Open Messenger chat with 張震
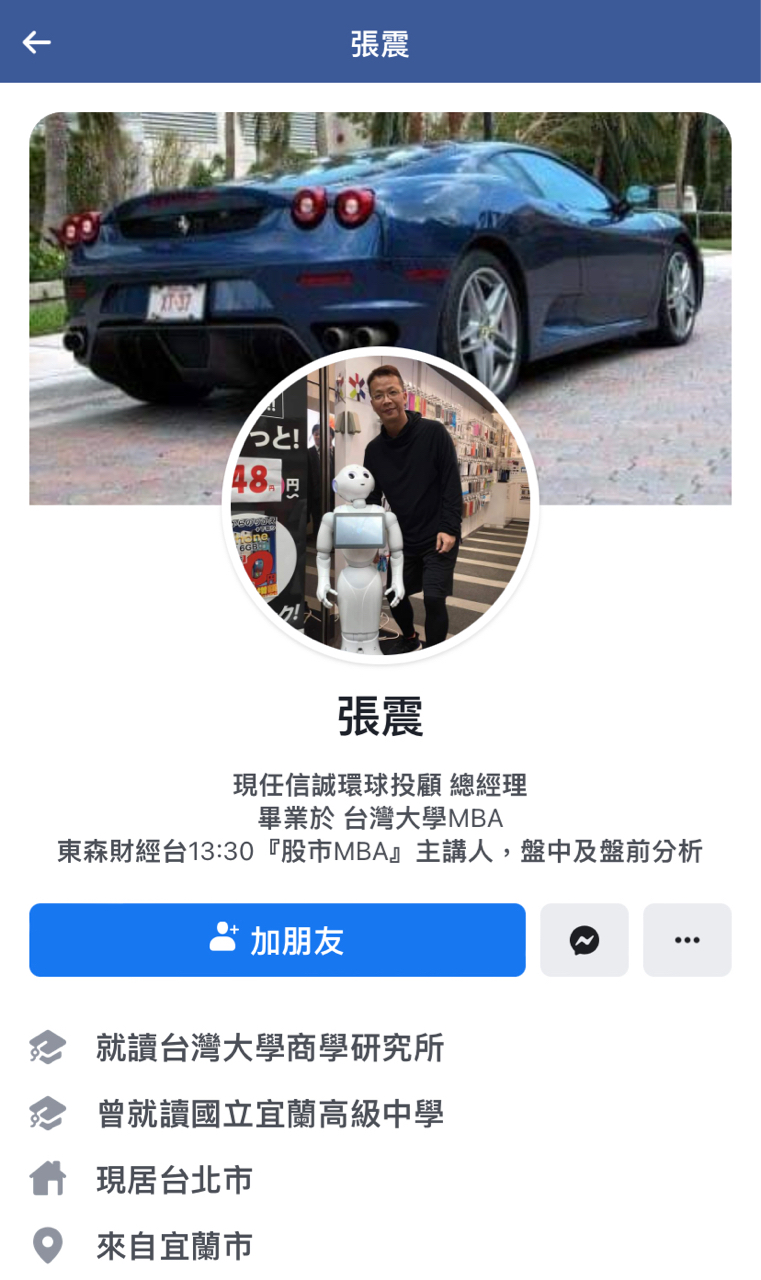This screenshot has width=761, height=1280. [x=584, y=940]
